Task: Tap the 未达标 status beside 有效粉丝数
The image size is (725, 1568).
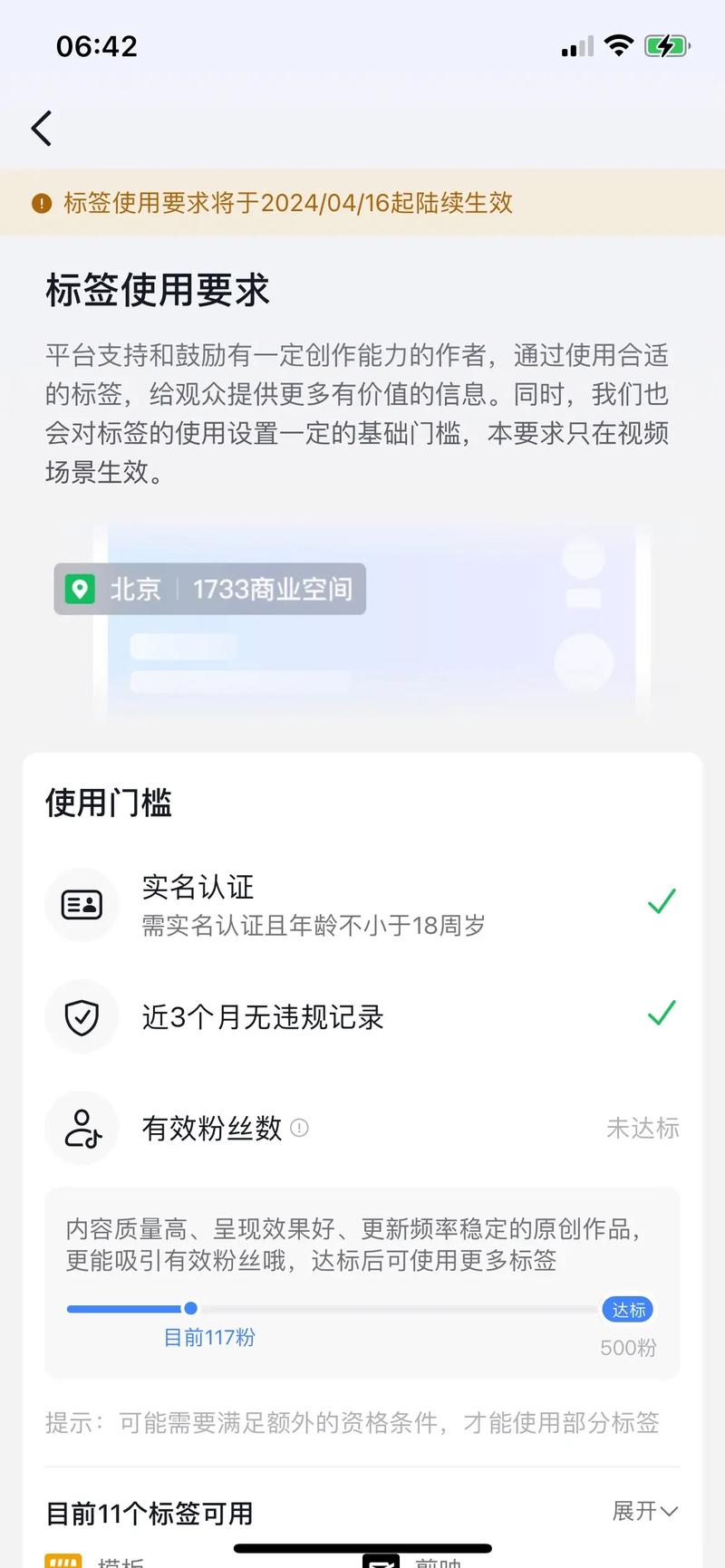Action: (643, 1129)
